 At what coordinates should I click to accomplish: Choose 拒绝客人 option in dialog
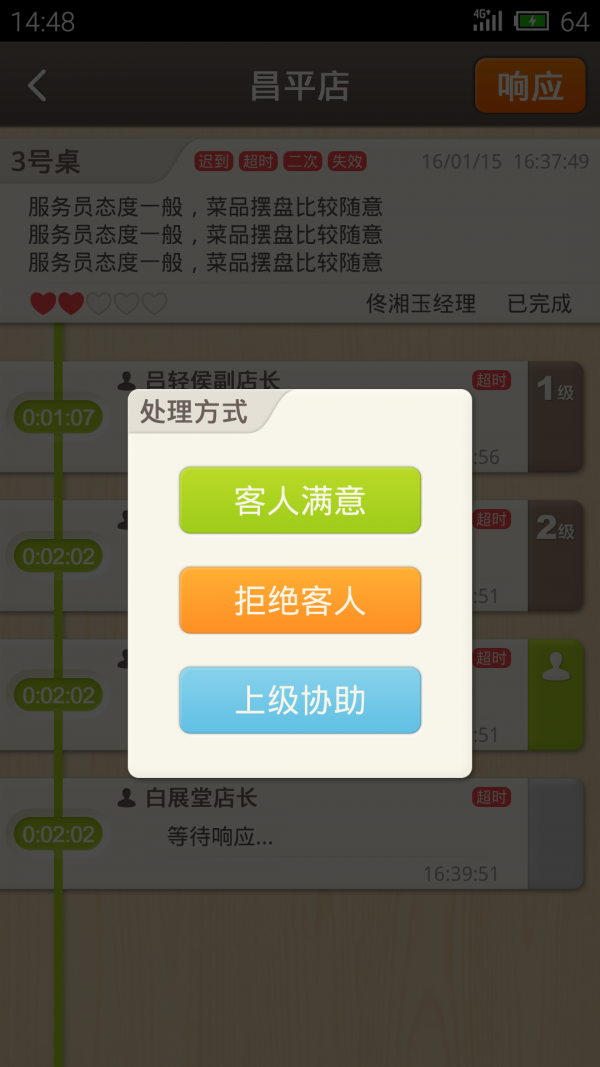pyautogui.click(x=300, y=600)
